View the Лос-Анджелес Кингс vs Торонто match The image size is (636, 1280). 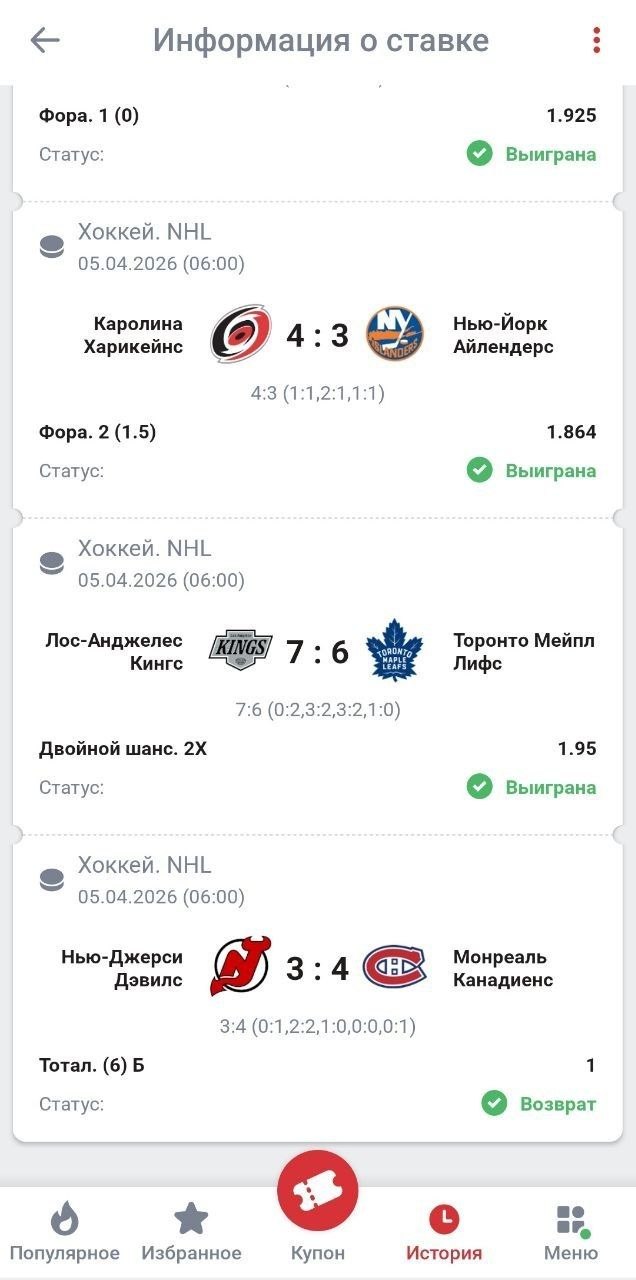(x=318, y=652)
